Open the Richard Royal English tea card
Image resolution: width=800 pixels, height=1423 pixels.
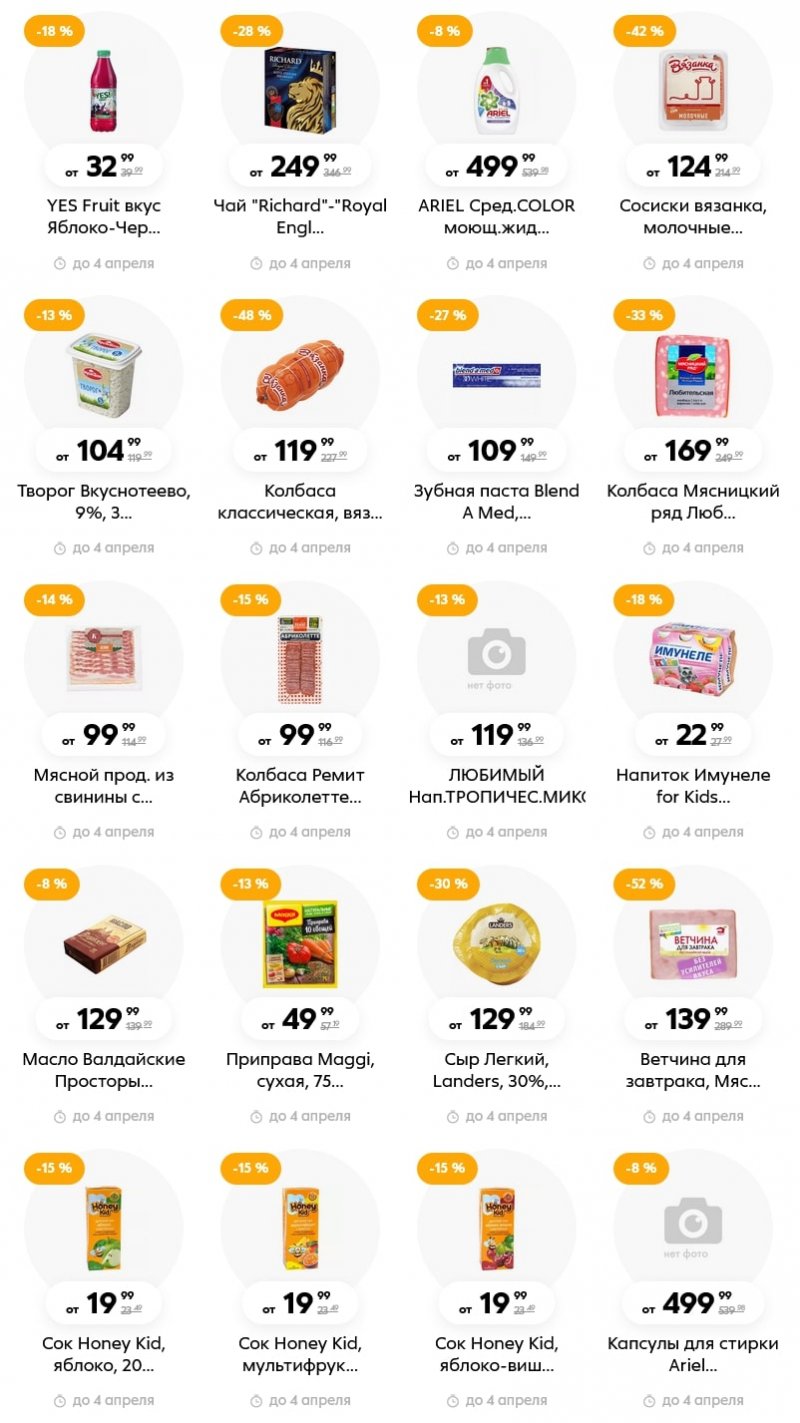click(299, 217)
